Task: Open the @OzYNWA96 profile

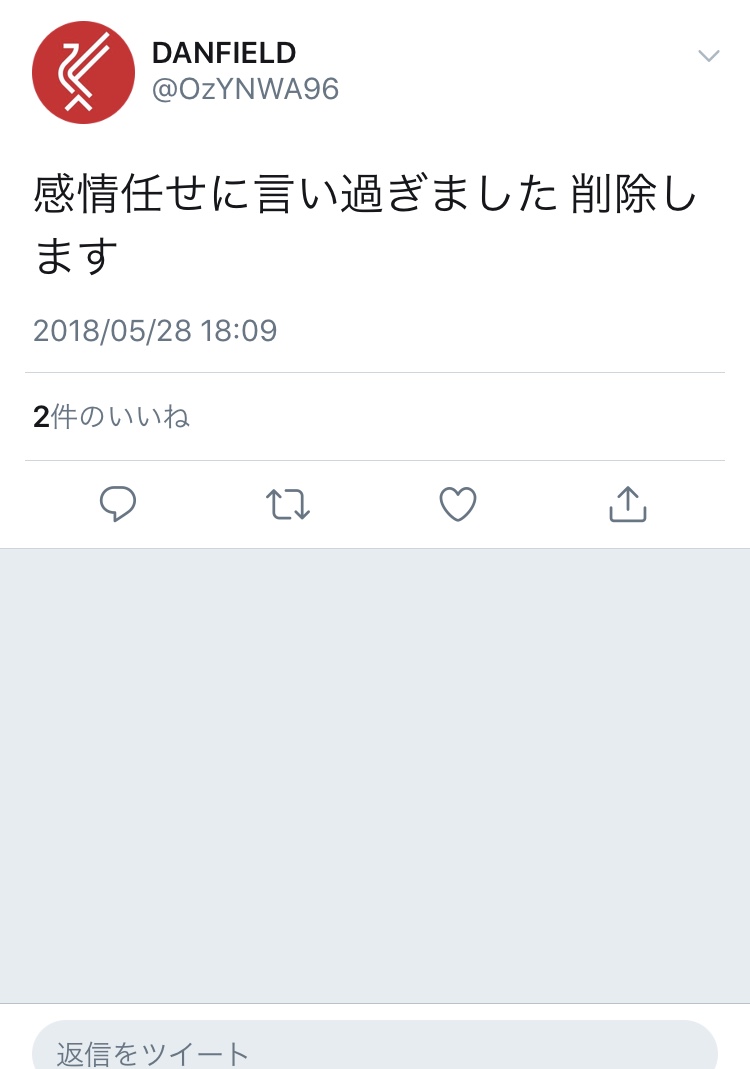Action: 245,89
